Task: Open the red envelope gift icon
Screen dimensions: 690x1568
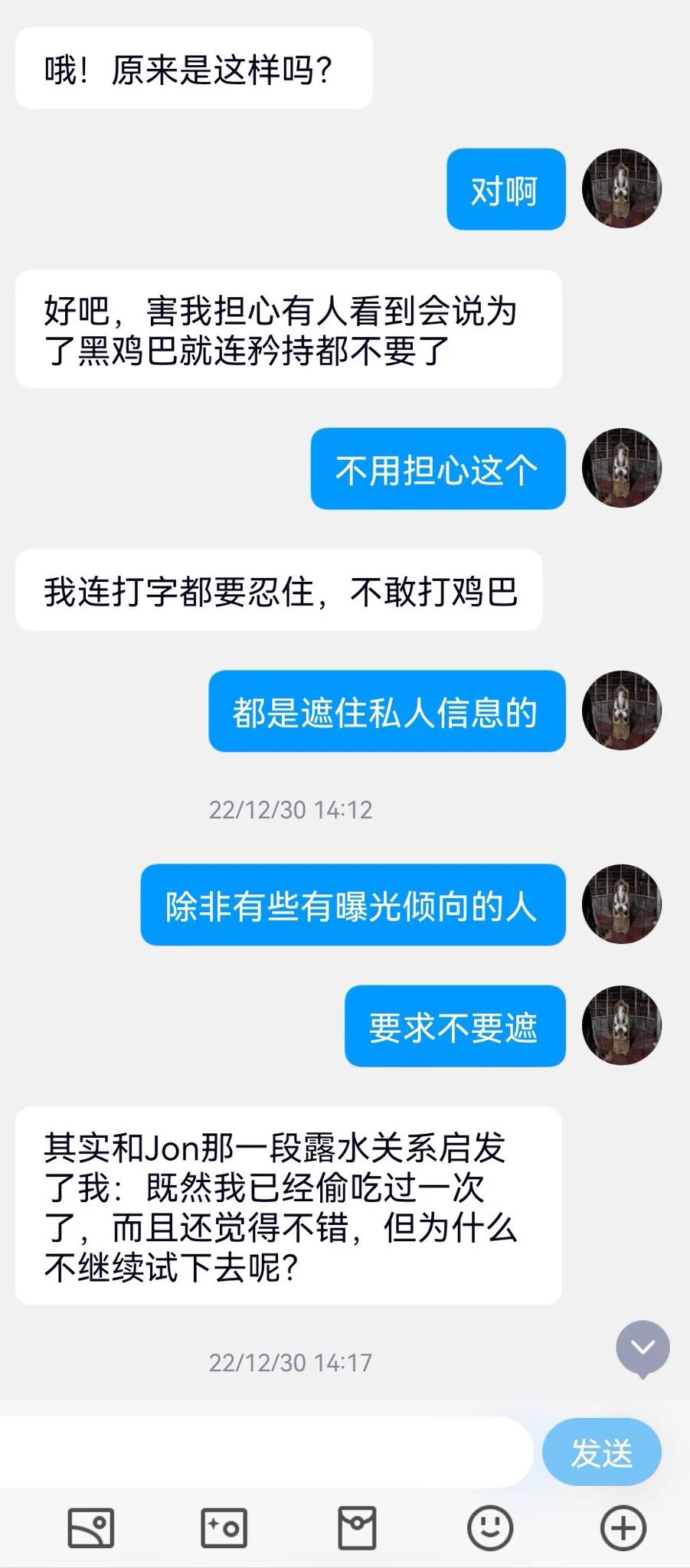Action: click(357, 1528)
